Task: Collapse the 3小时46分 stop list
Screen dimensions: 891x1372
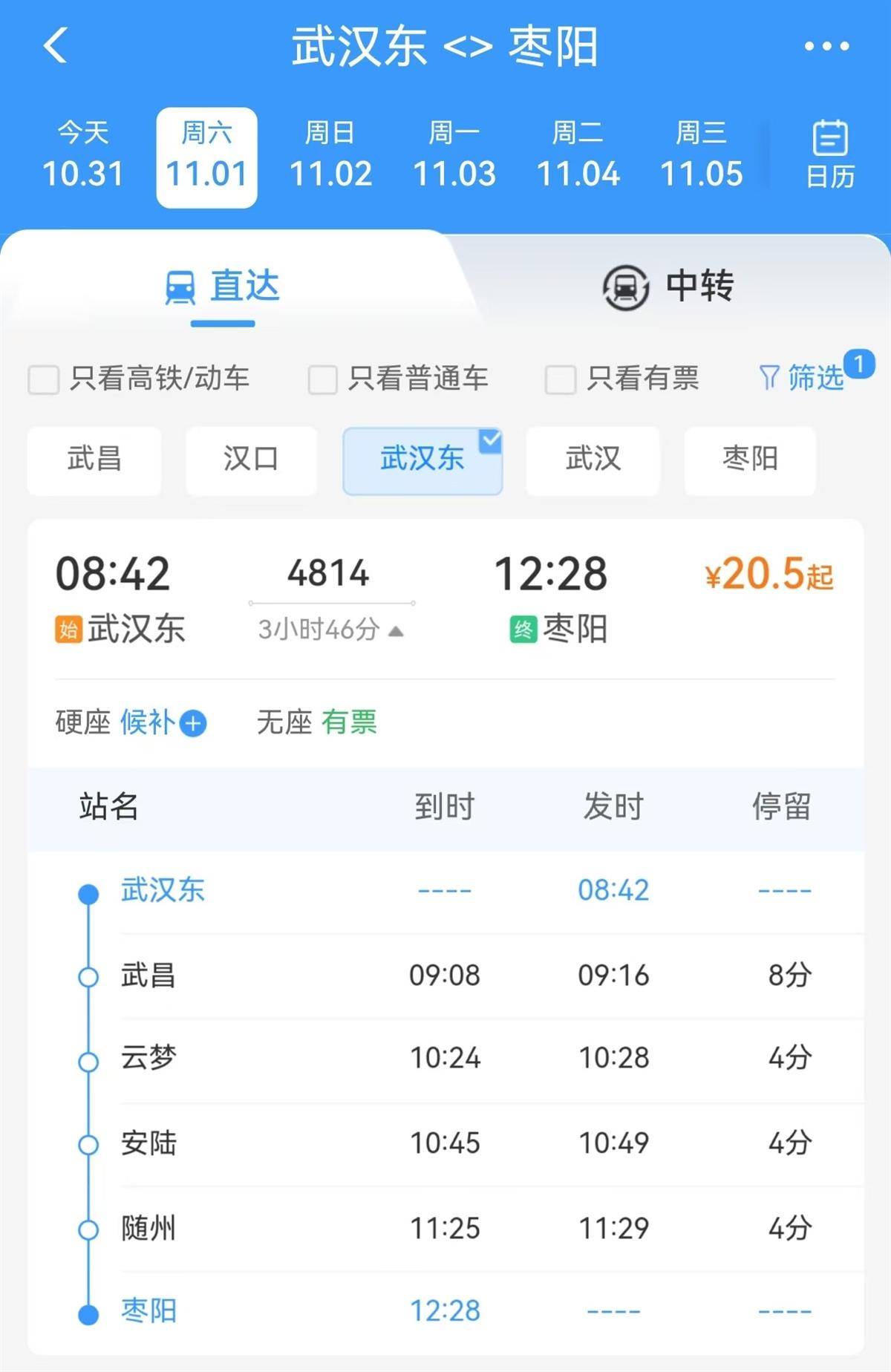Action: [x=331, y=630]
